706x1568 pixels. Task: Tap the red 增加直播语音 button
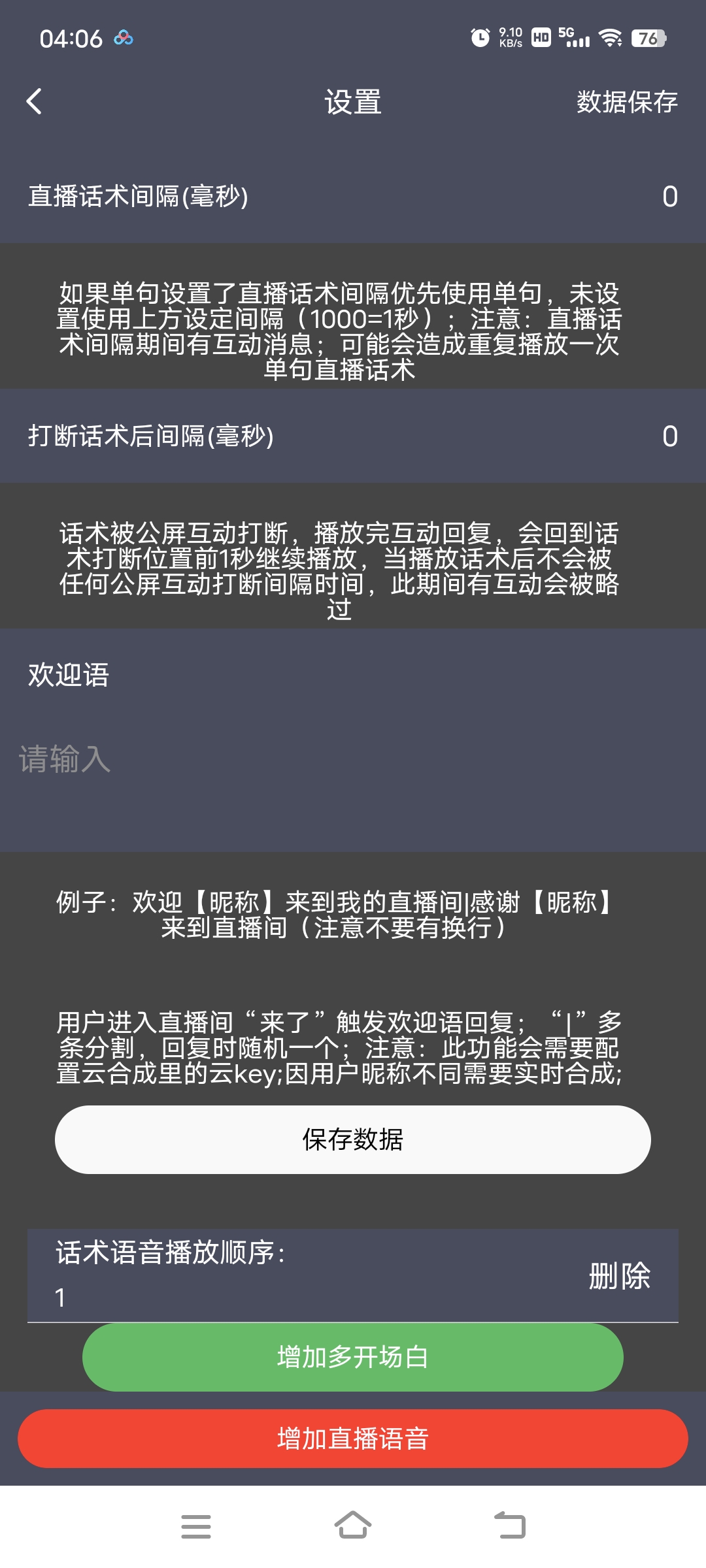coord(353,1438)
